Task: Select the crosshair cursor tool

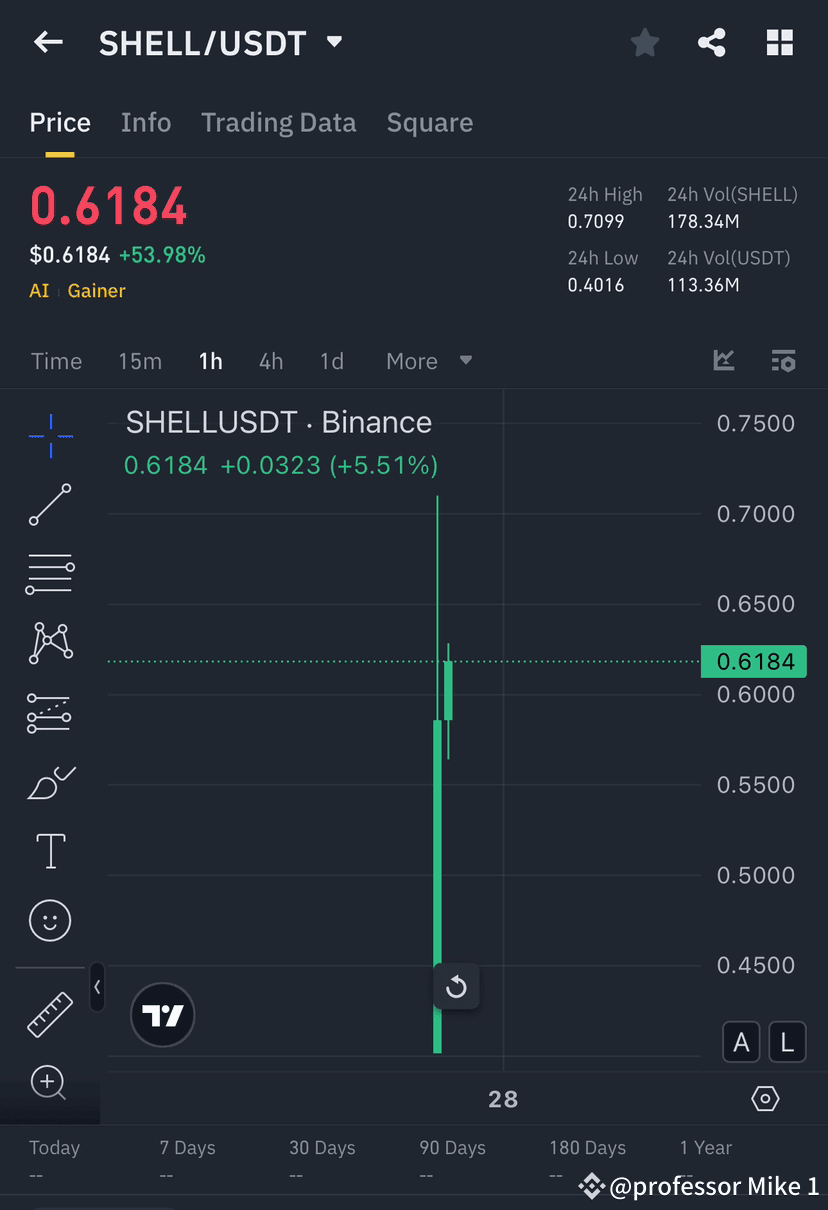Action: click(x=50, y=435)
